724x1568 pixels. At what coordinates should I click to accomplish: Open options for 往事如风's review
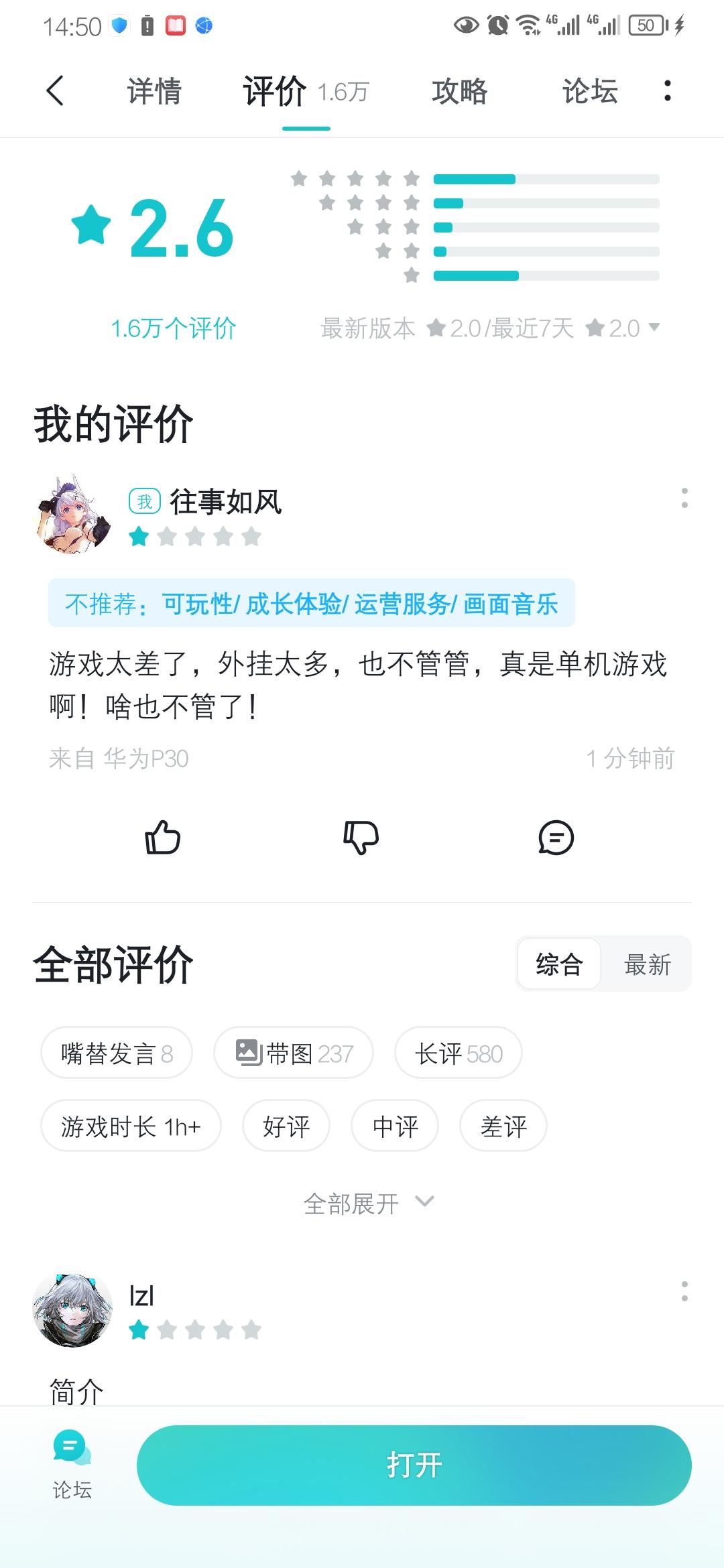pos(684,498)
